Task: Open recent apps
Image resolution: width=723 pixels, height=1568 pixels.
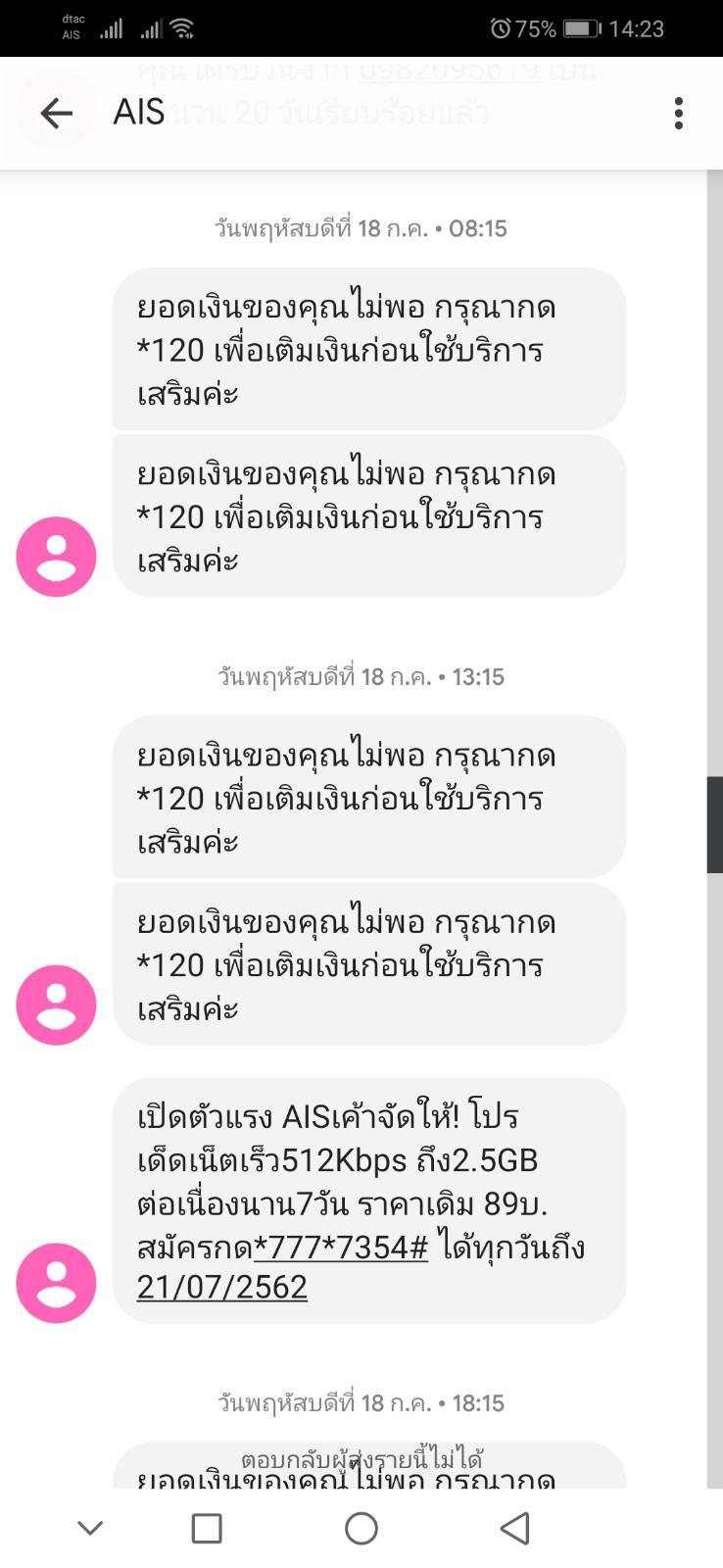Action: [207, 1528]
